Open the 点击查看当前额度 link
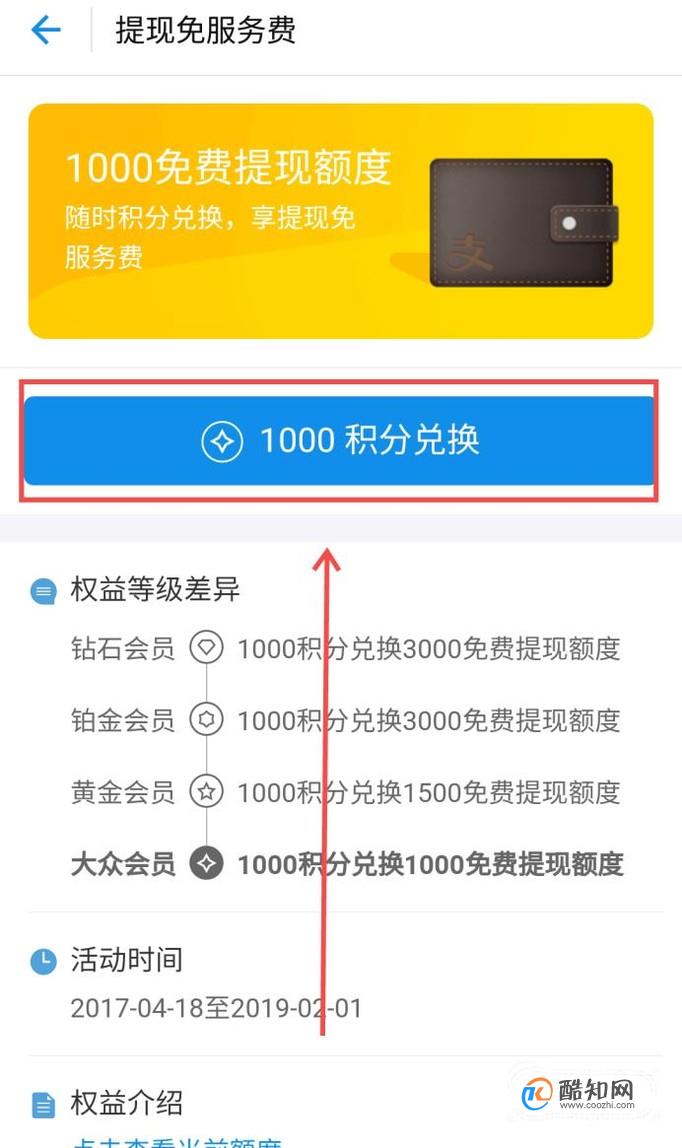This screenshot has width=682, height=1148. [x=178, y=1142]
